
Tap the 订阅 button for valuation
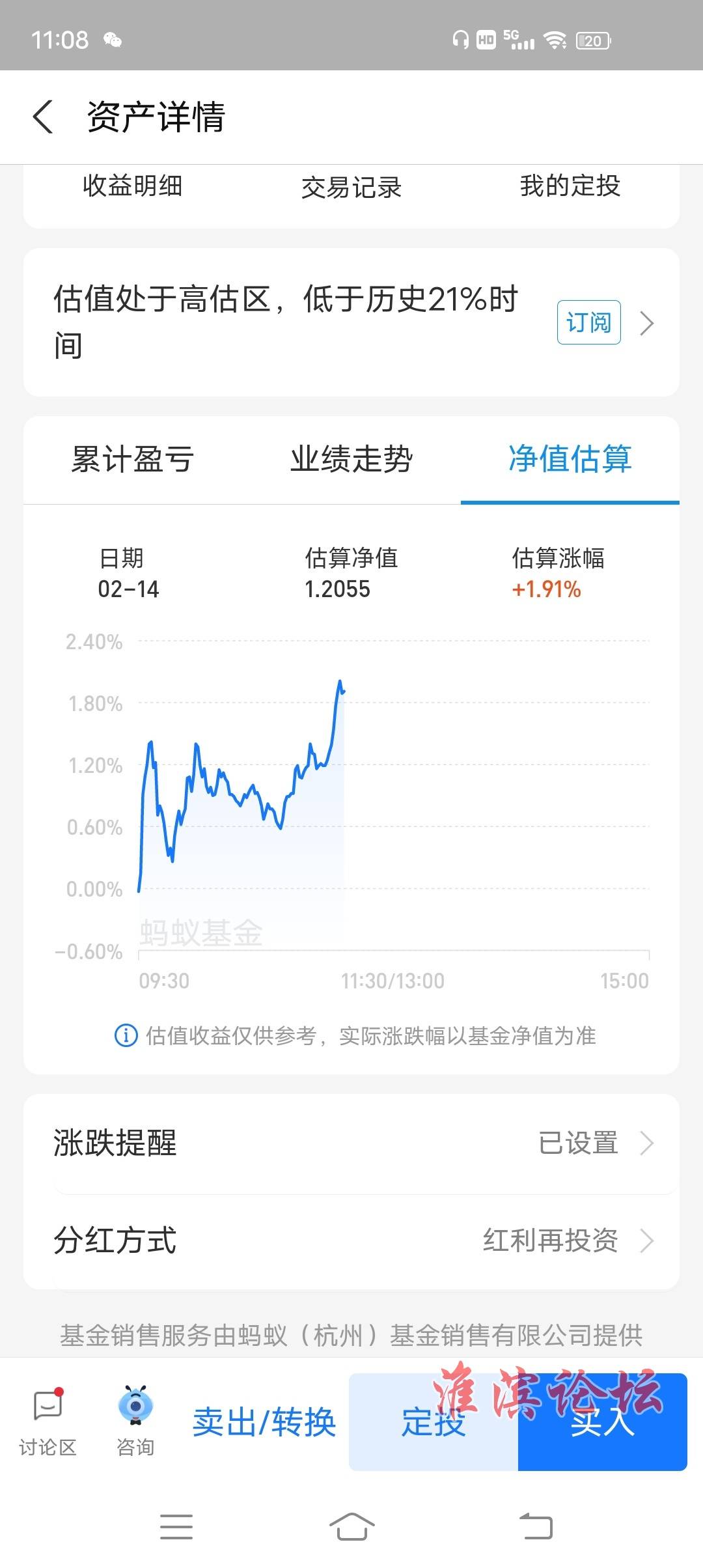click(x=588, y=322)
